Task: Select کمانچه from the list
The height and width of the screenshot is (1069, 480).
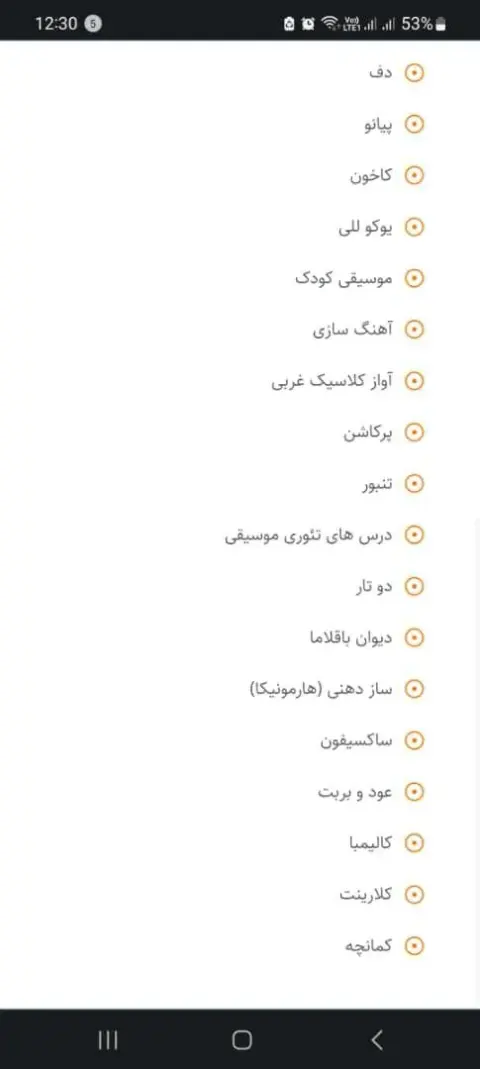Action: [x=369, y=947]
